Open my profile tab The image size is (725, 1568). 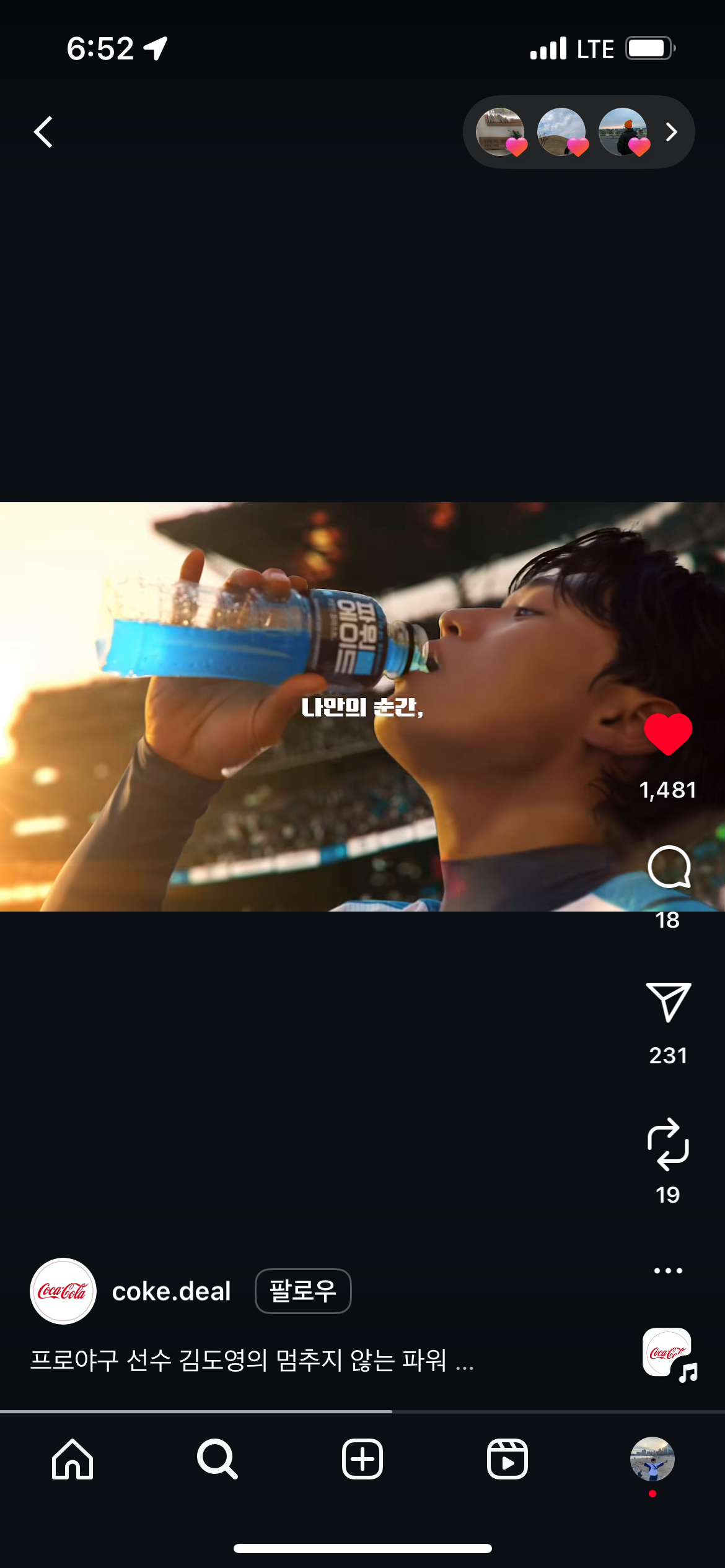coord(652,1459)
